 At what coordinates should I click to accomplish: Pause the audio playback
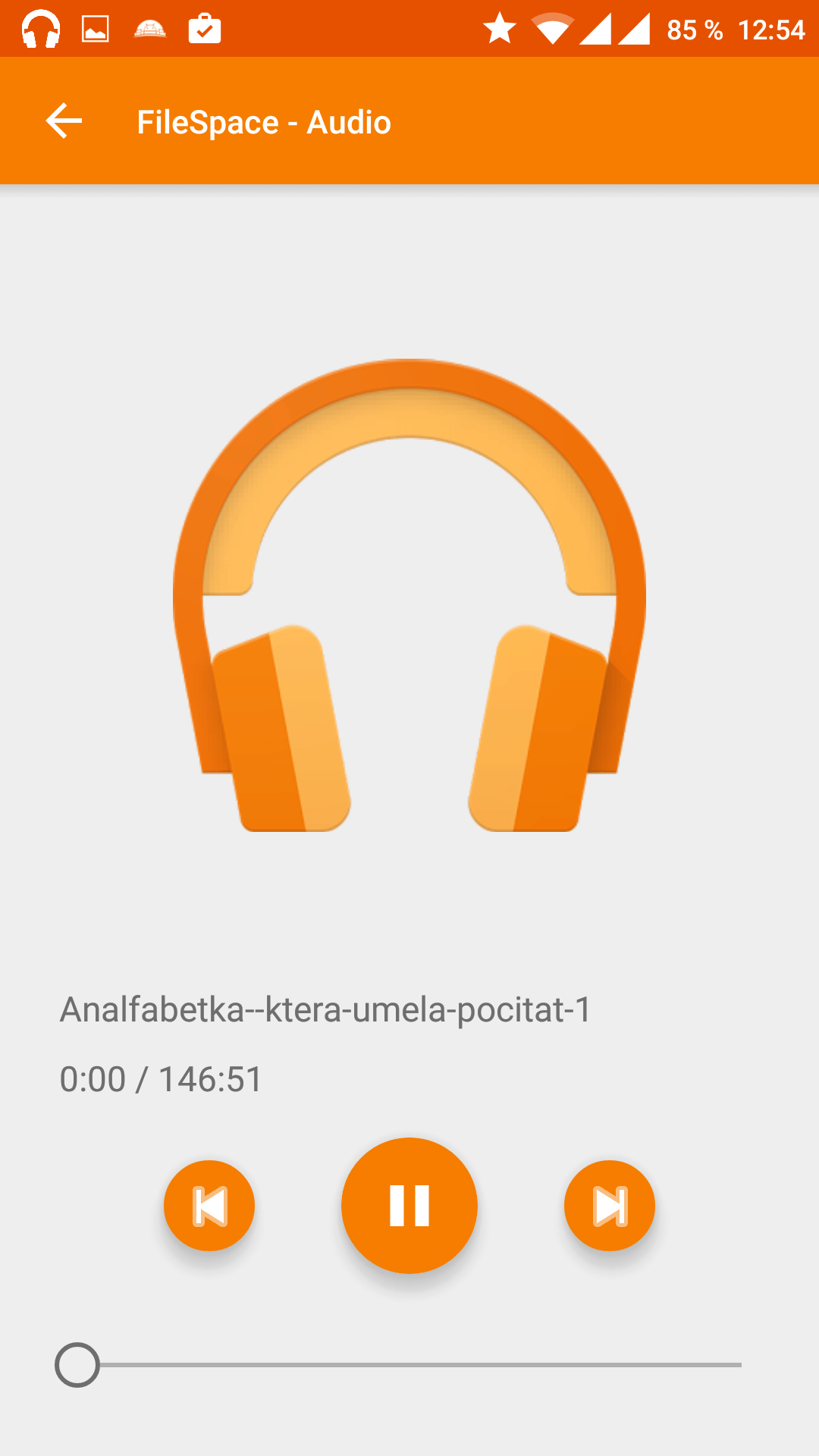pos(409,1205)
